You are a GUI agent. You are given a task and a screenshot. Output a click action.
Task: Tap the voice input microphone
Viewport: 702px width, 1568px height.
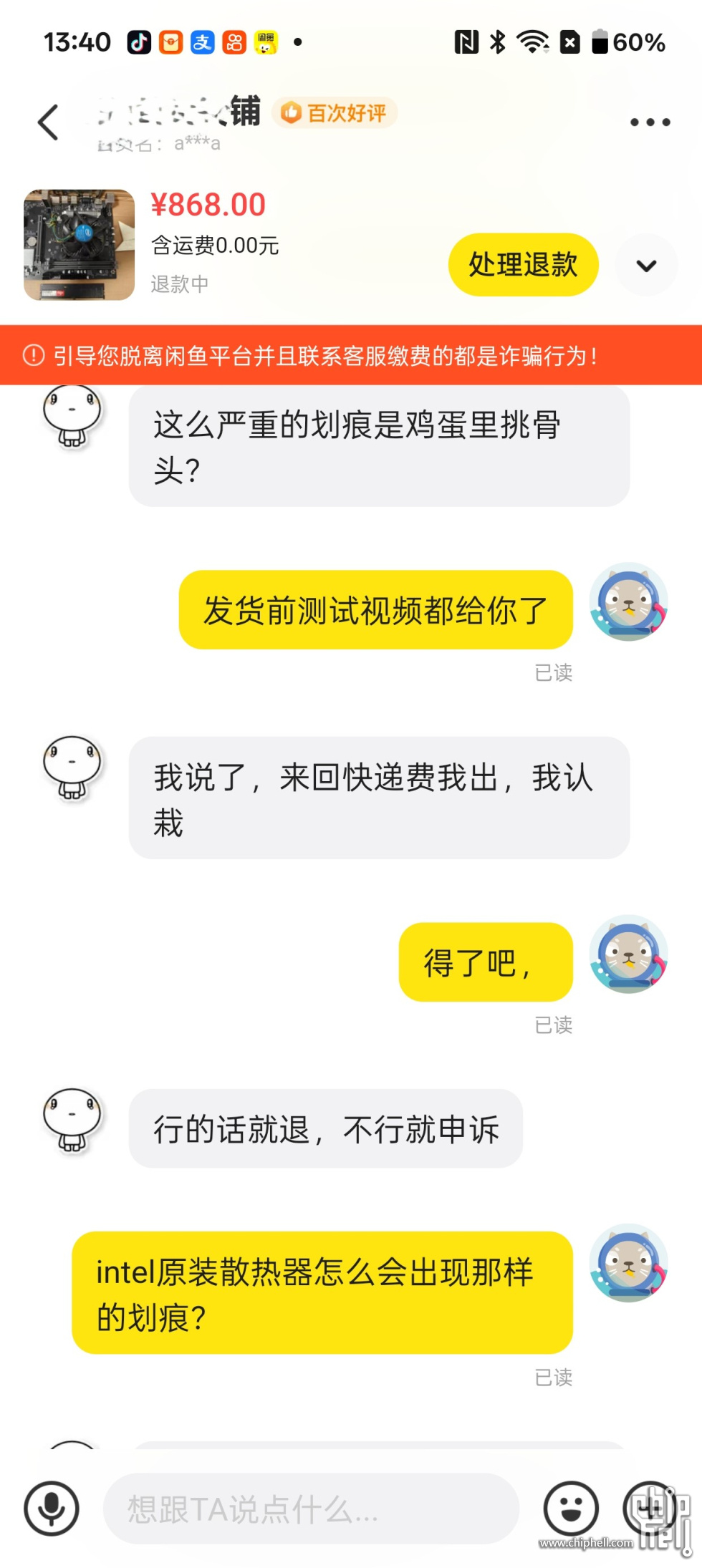(52, 1508)
